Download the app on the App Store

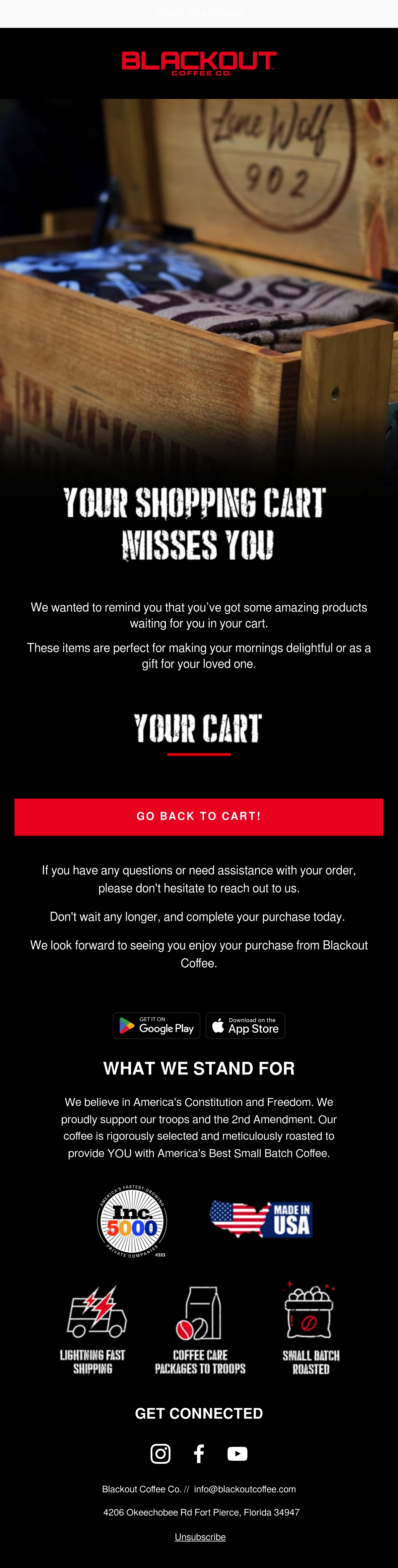(245, 1026)
